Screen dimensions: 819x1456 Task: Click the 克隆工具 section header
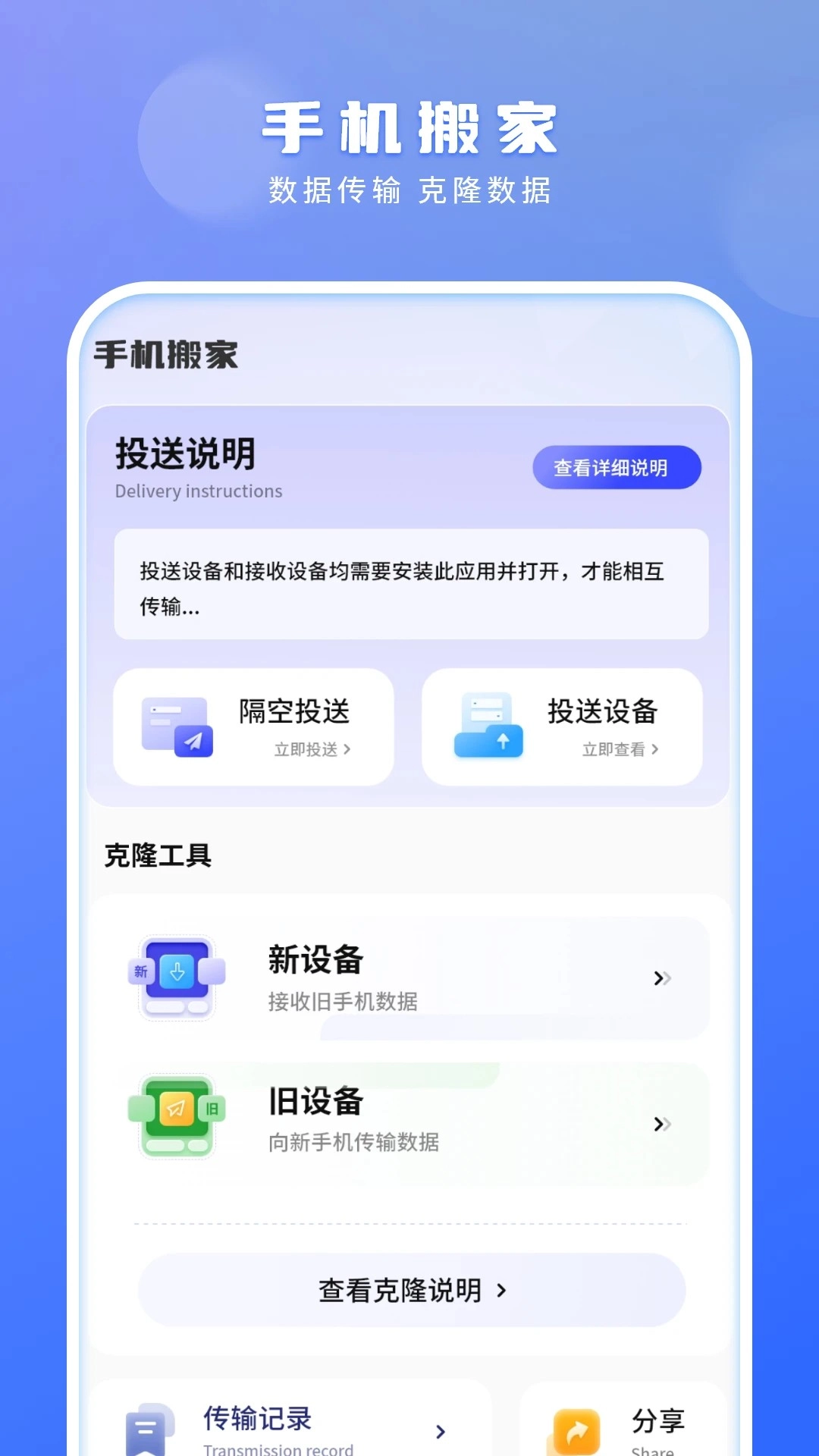tap(158, 855)
